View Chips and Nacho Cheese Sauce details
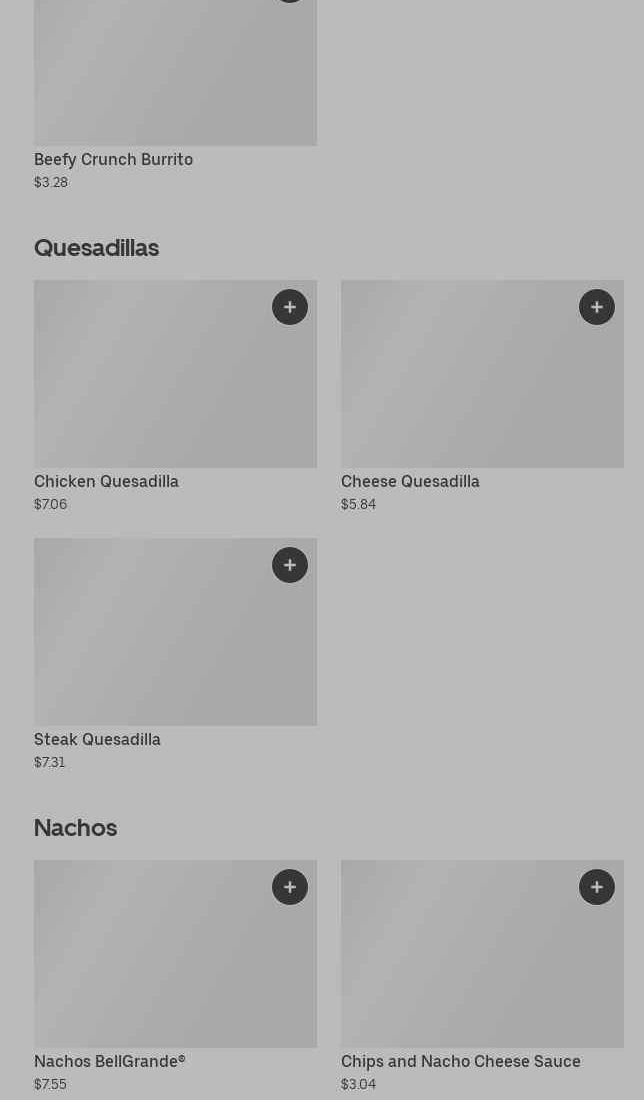 (x=483, y=977)
